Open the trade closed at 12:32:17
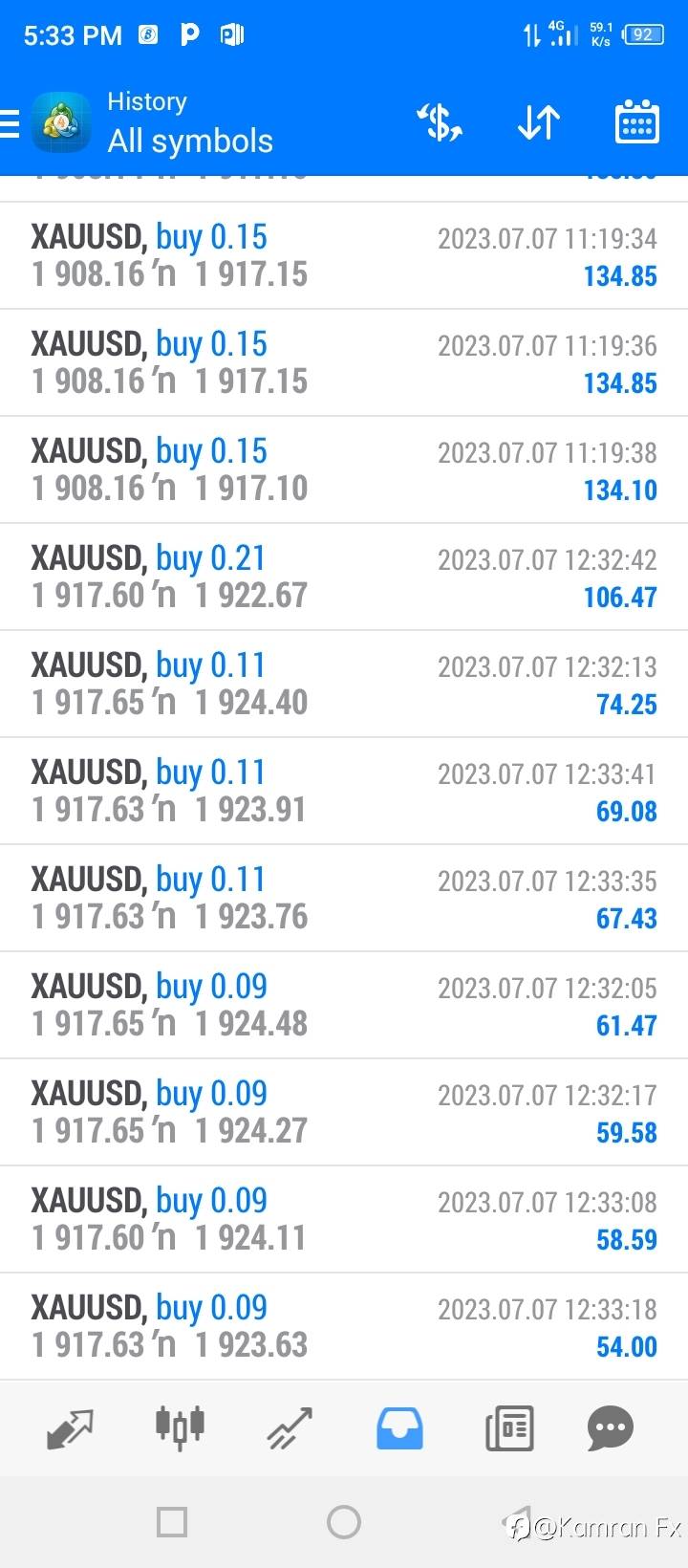688x1568 pixels. [344, 1112]
